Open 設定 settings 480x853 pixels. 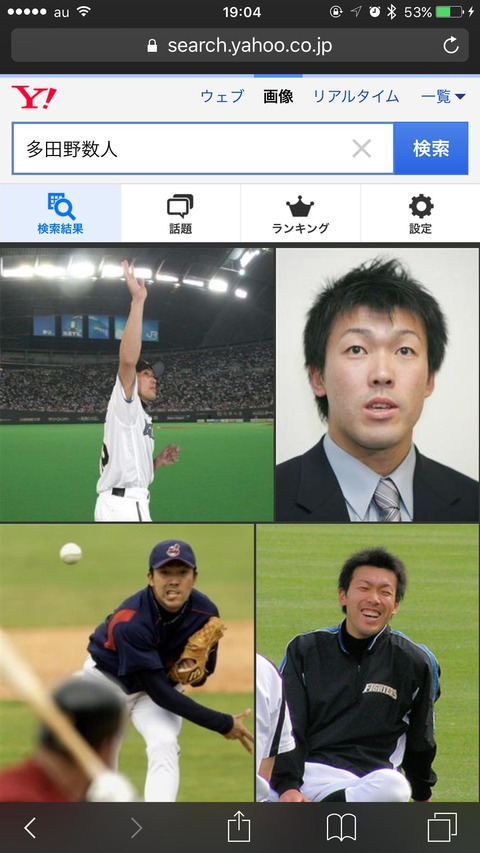point(421,213)
